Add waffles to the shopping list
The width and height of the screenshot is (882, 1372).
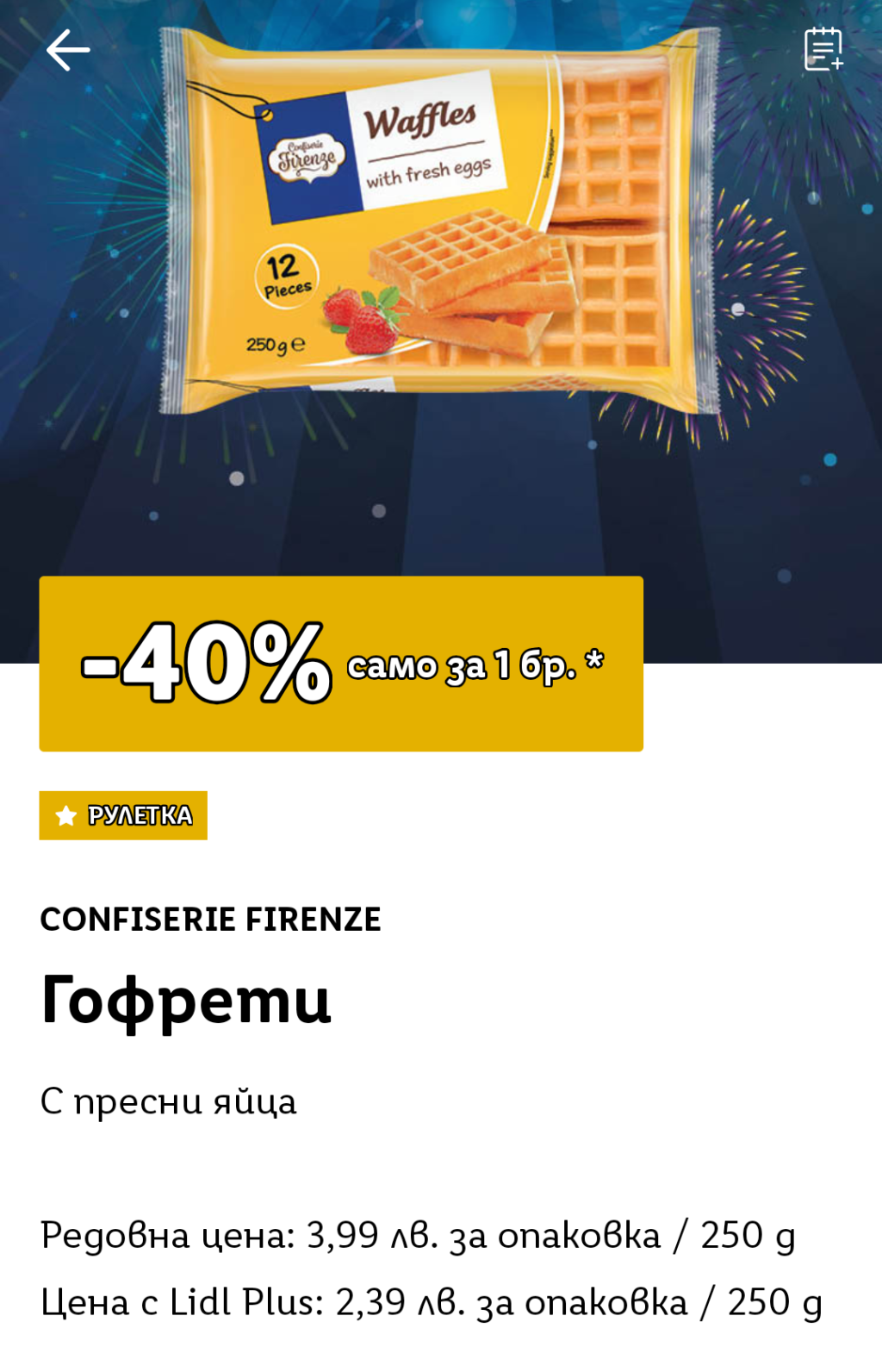(823, 49)
